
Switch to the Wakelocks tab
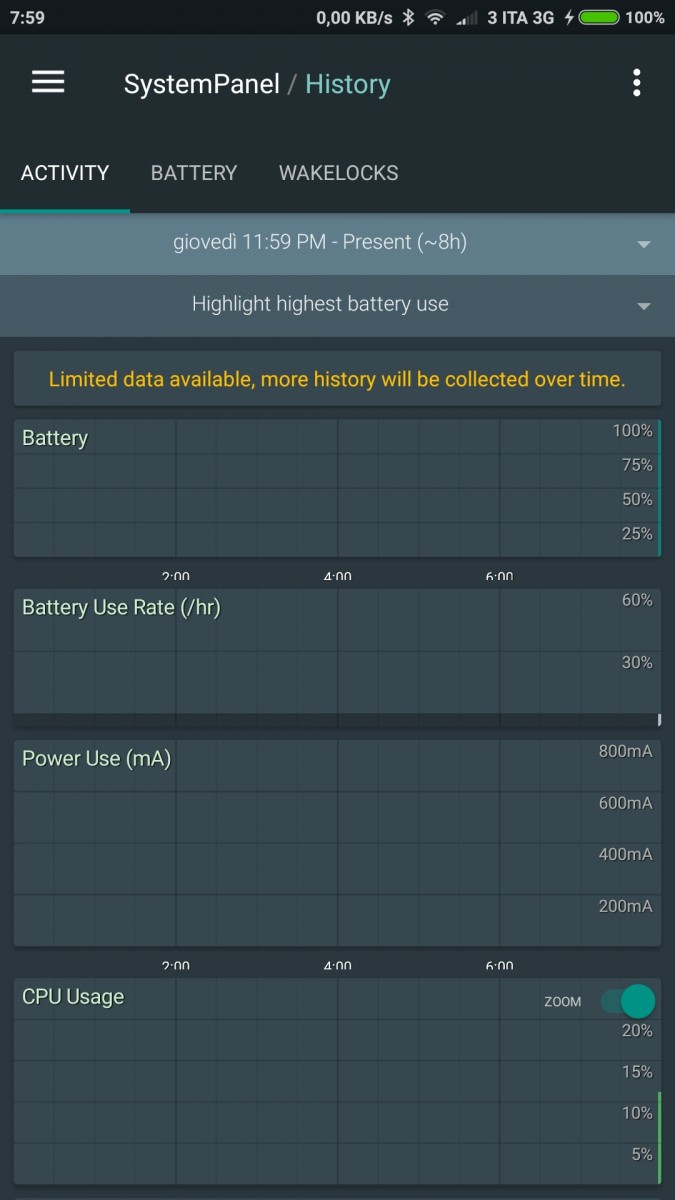point(338,173)
